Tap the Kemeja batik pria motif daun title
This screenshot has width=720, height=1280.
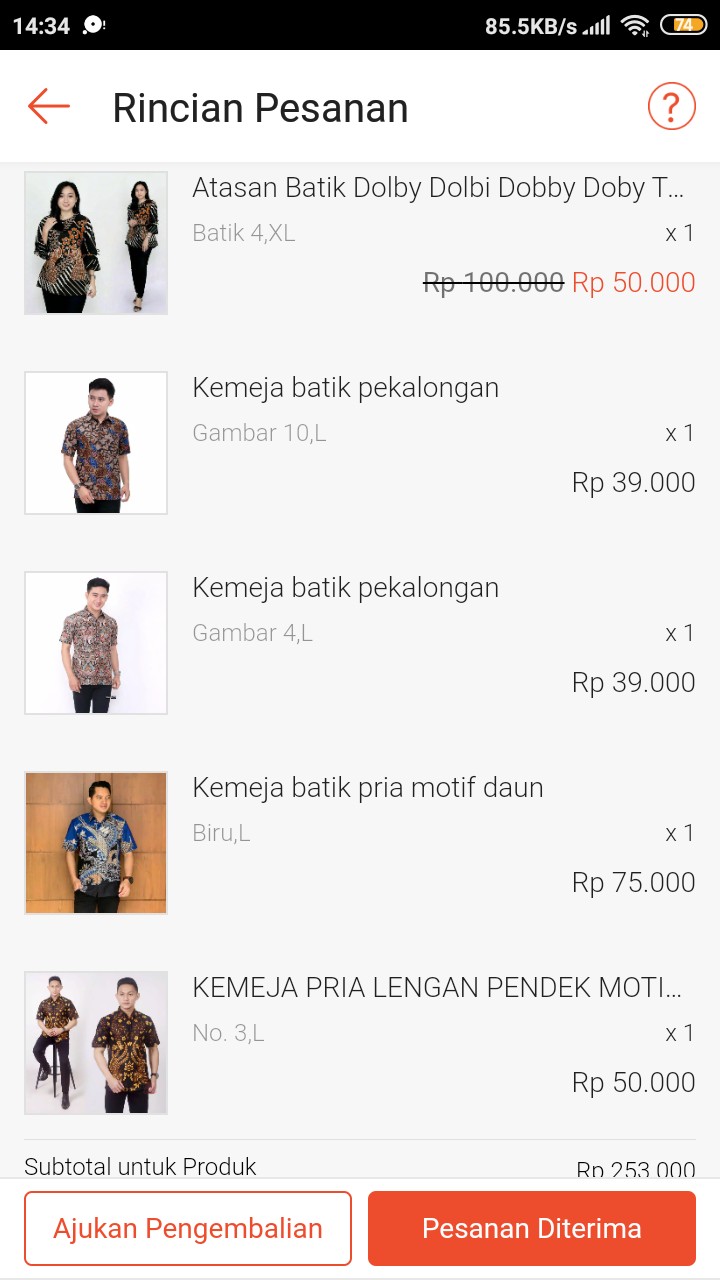pos(367,788)
